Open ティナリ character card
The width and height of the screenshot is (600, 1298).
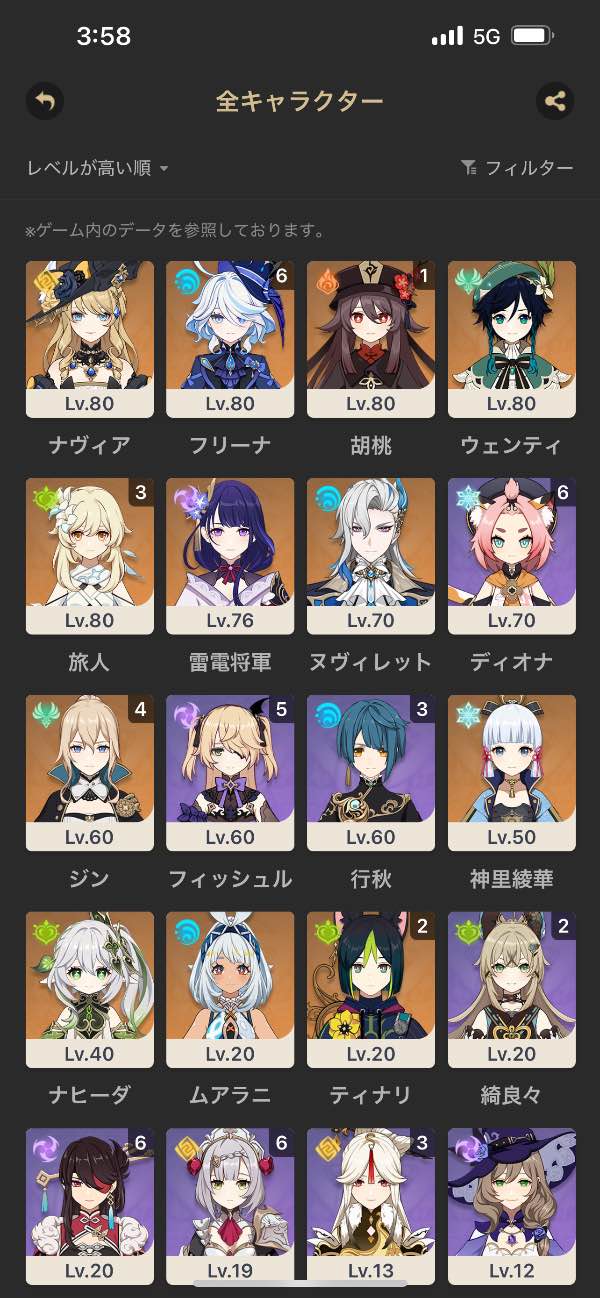[371, 990]
